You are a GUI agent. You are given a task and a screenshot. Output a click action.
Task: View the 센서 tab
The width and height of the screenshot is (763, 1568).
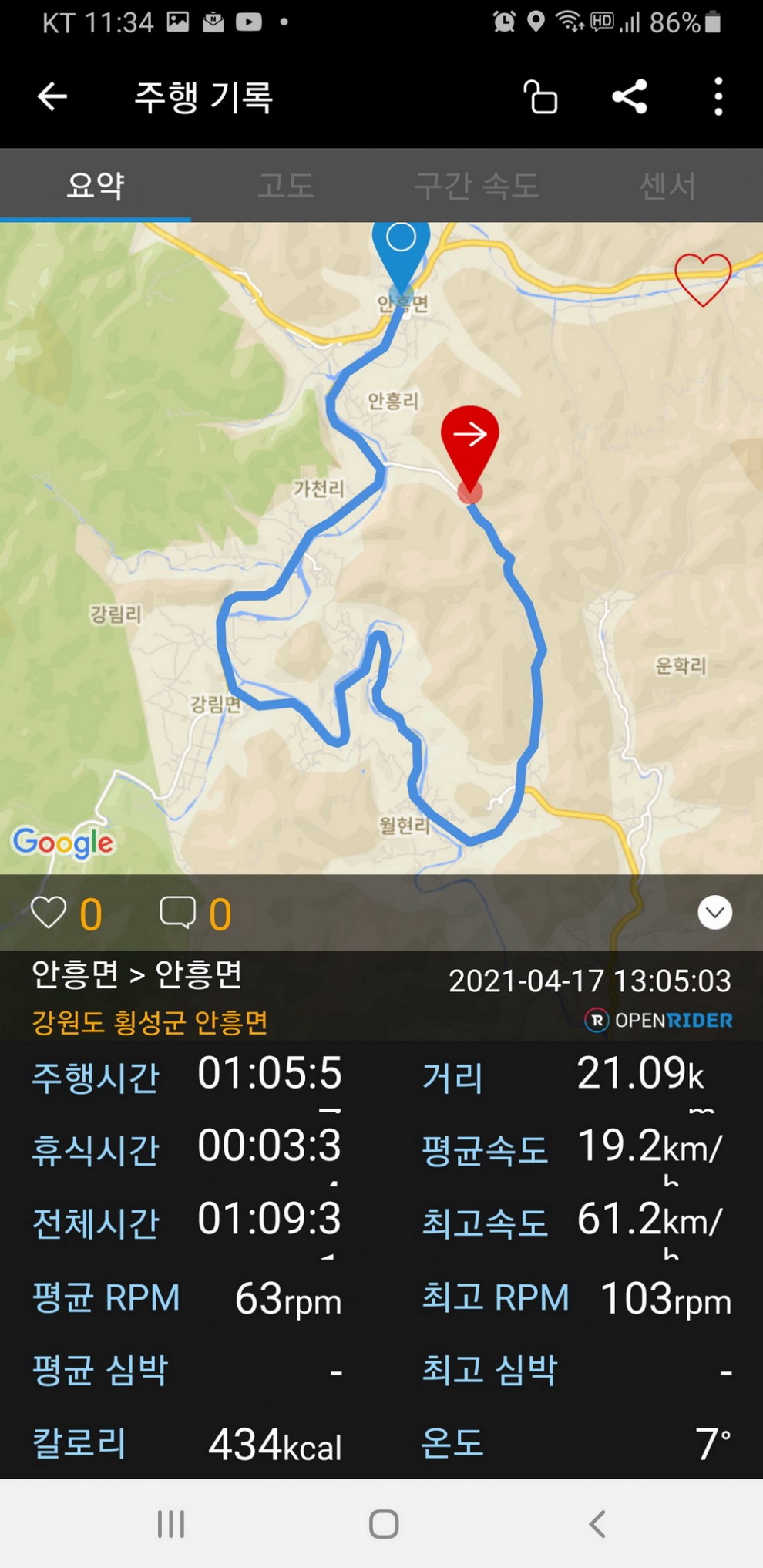click(x=667, y=186)
